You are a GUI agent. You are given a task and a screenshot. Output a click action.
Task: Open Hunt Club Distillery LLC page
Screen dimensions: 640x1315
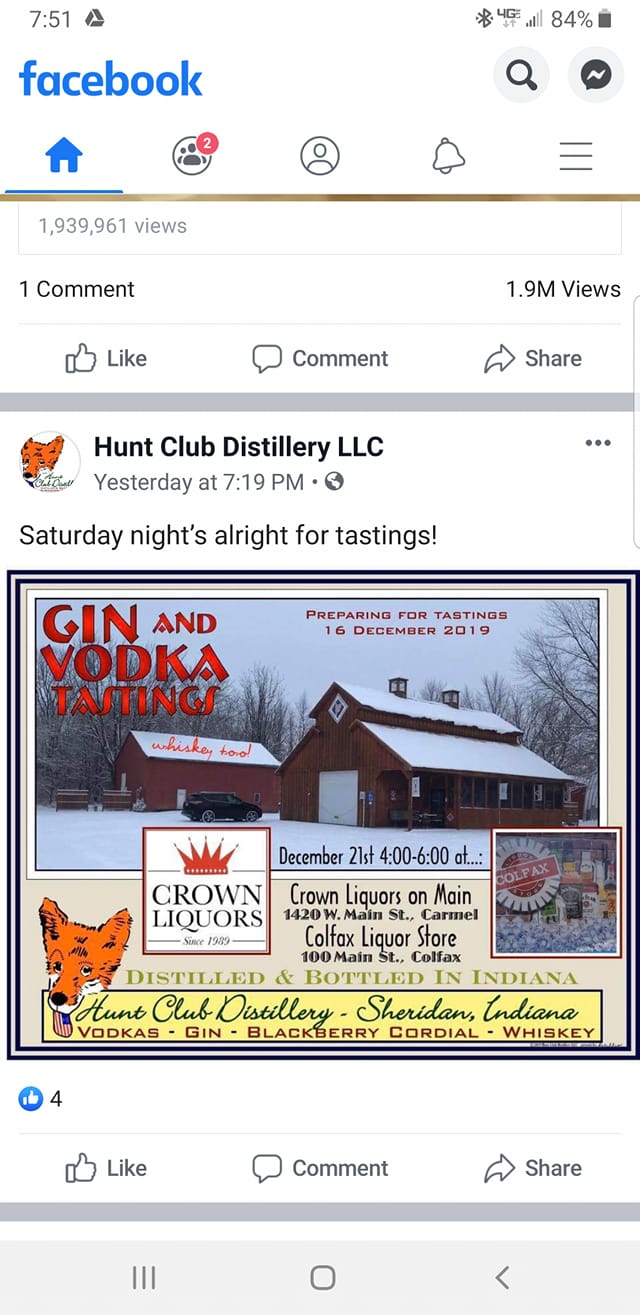[238, 447]
